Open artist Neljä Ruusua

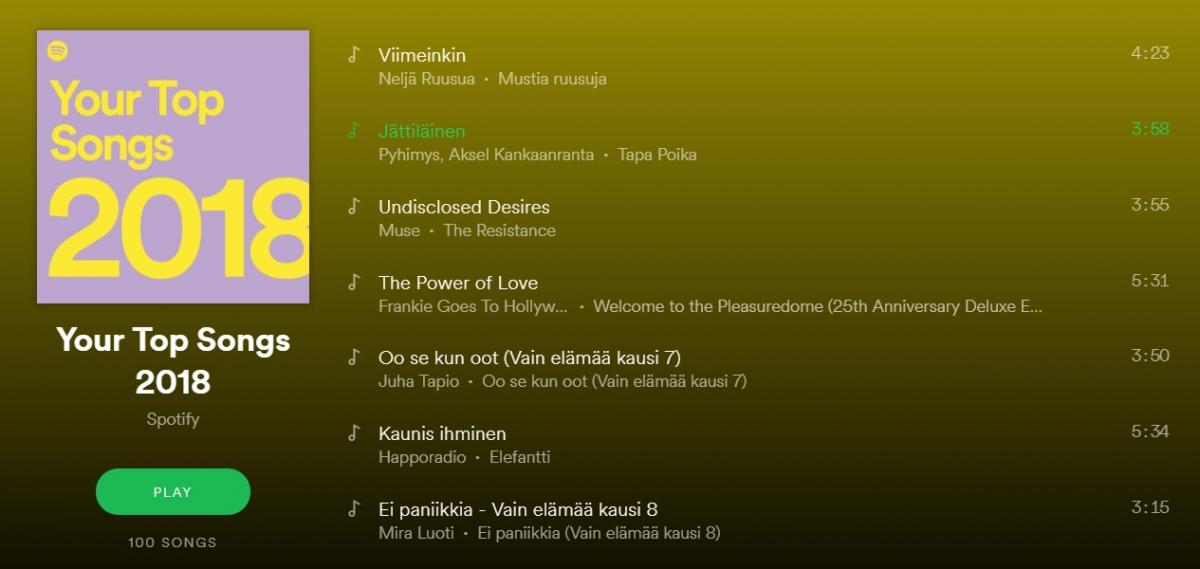click(426, 79)
